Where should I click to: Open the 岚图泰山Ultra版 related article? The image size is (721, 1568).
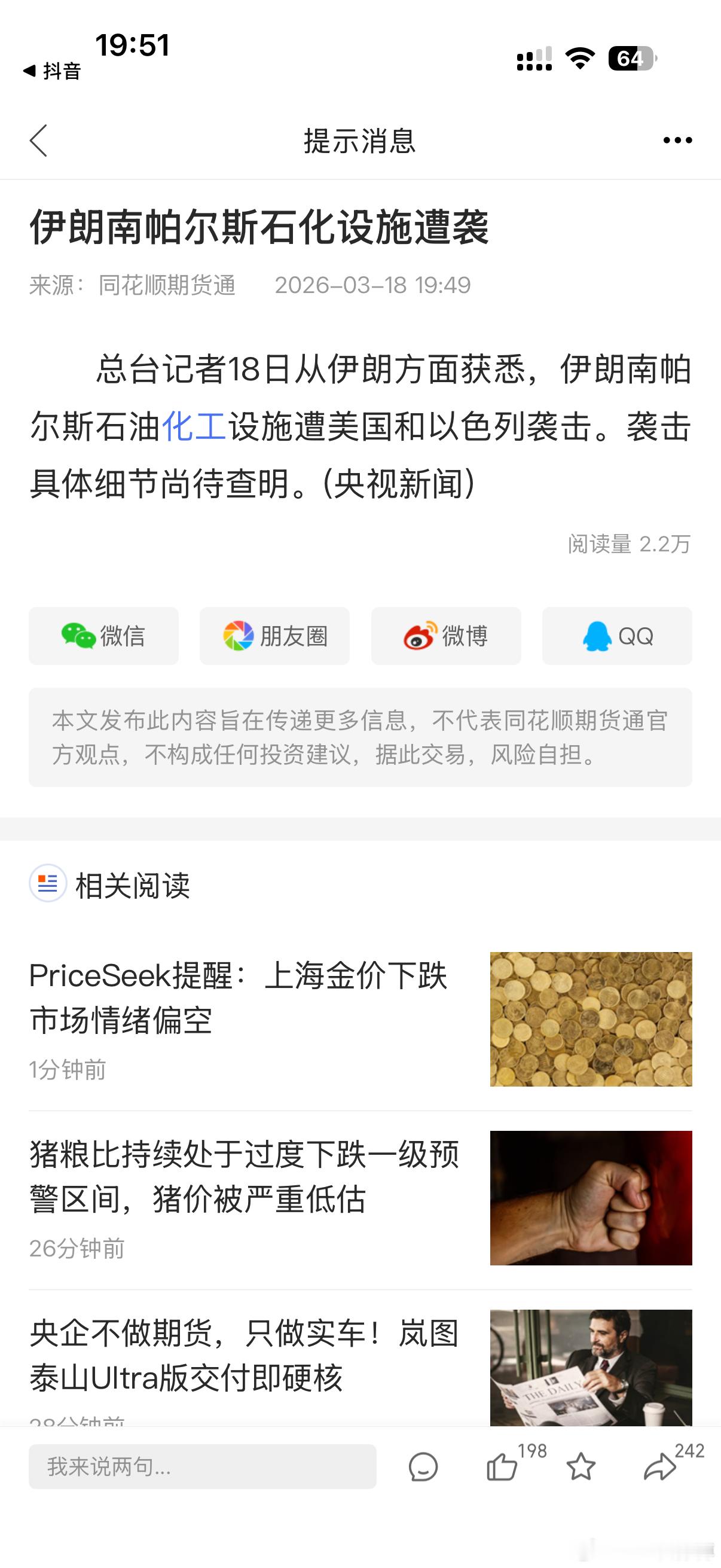point(243,1356)
